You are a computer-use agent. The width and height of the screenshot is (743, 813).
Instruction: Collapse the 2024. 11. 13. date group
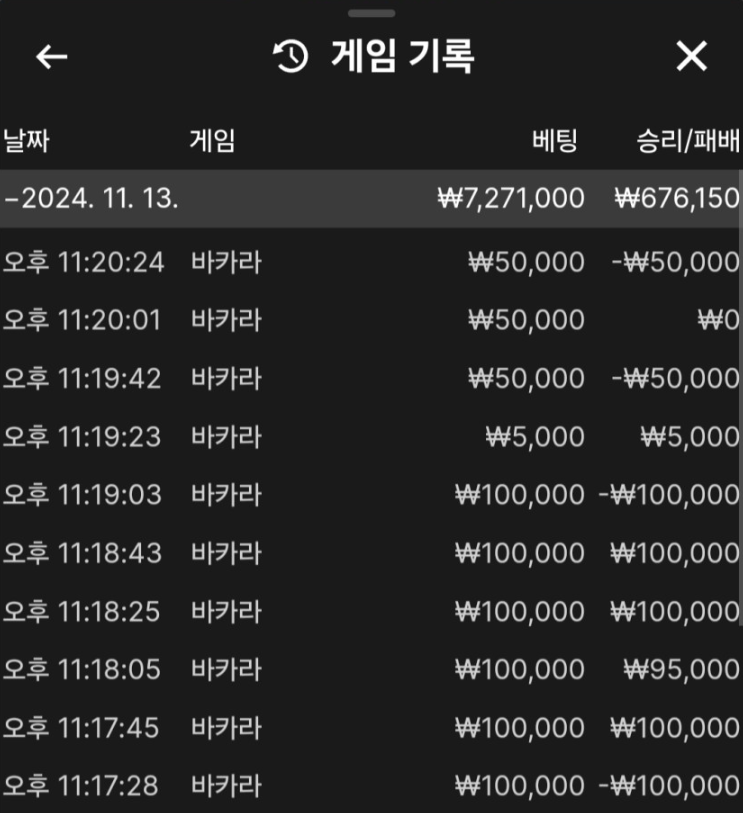tap(90, 198)
